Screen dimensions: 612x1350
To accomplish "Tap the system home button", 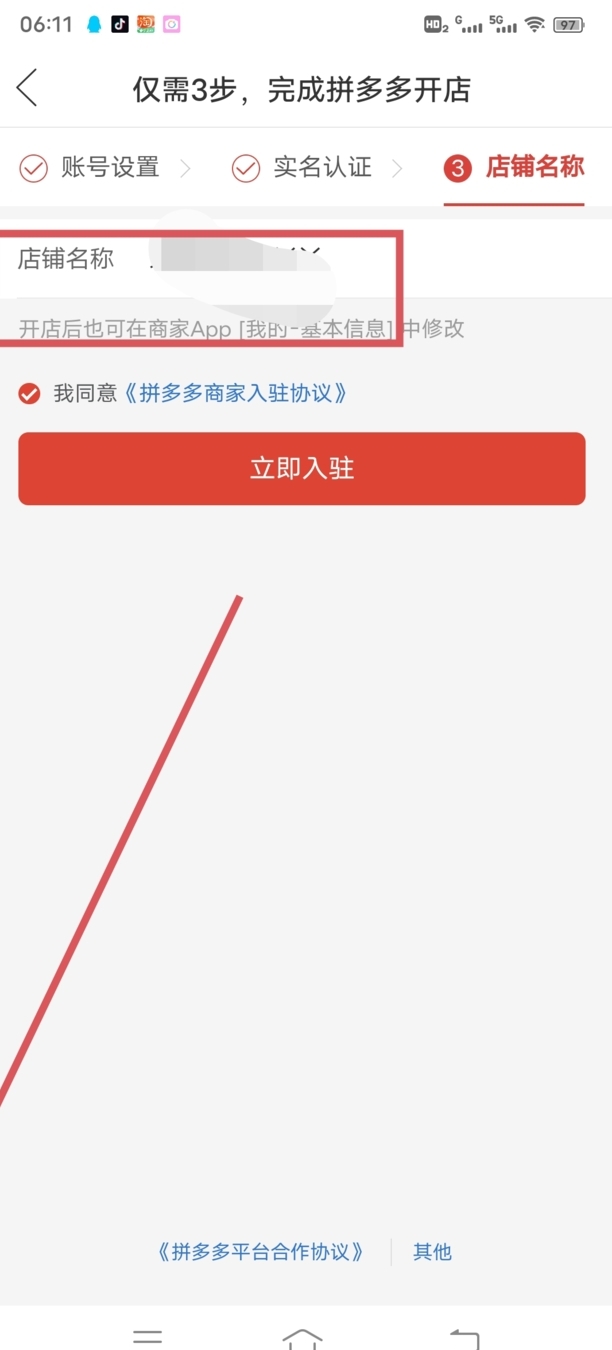I will (x=302, y=1337).
